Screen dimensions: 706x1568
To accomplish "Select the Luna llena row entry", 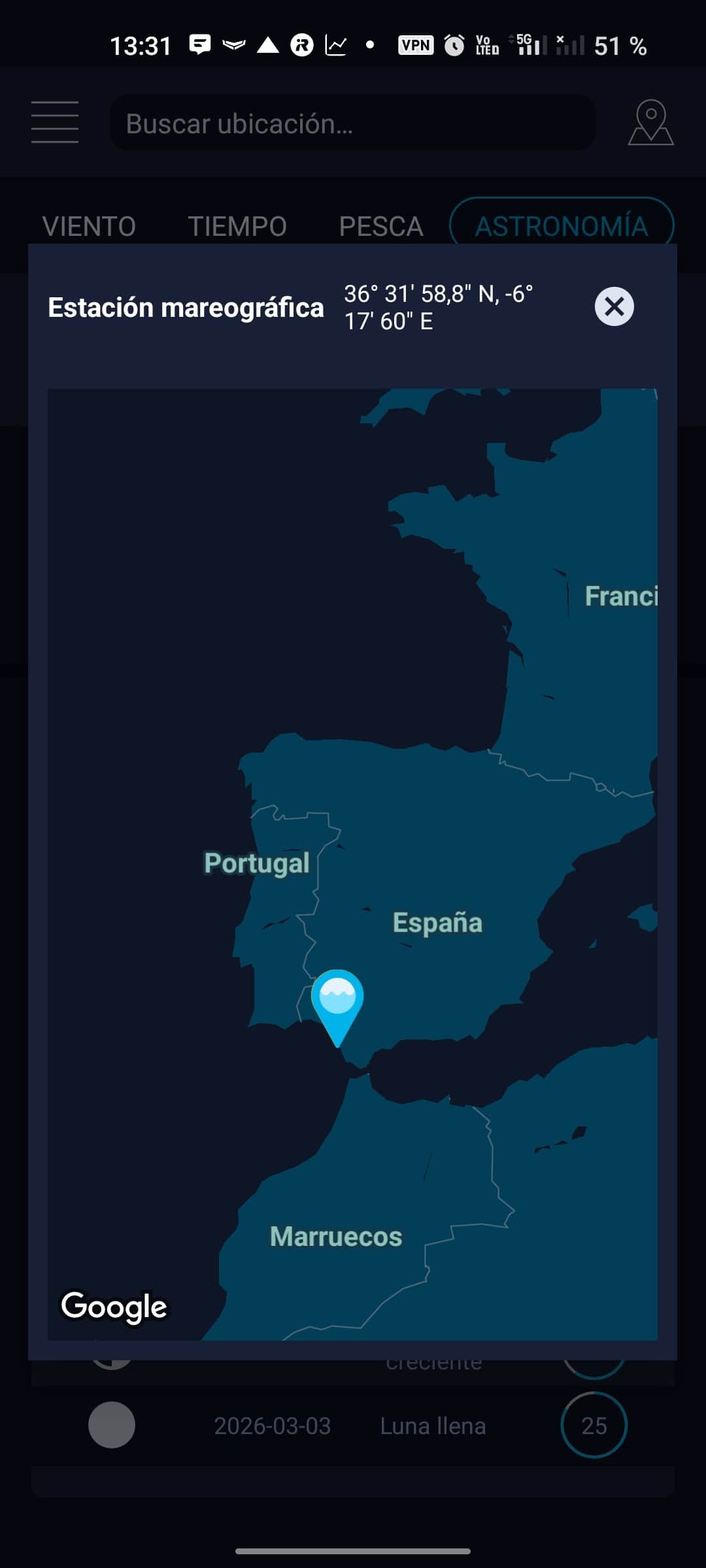I will point(433,1425).
